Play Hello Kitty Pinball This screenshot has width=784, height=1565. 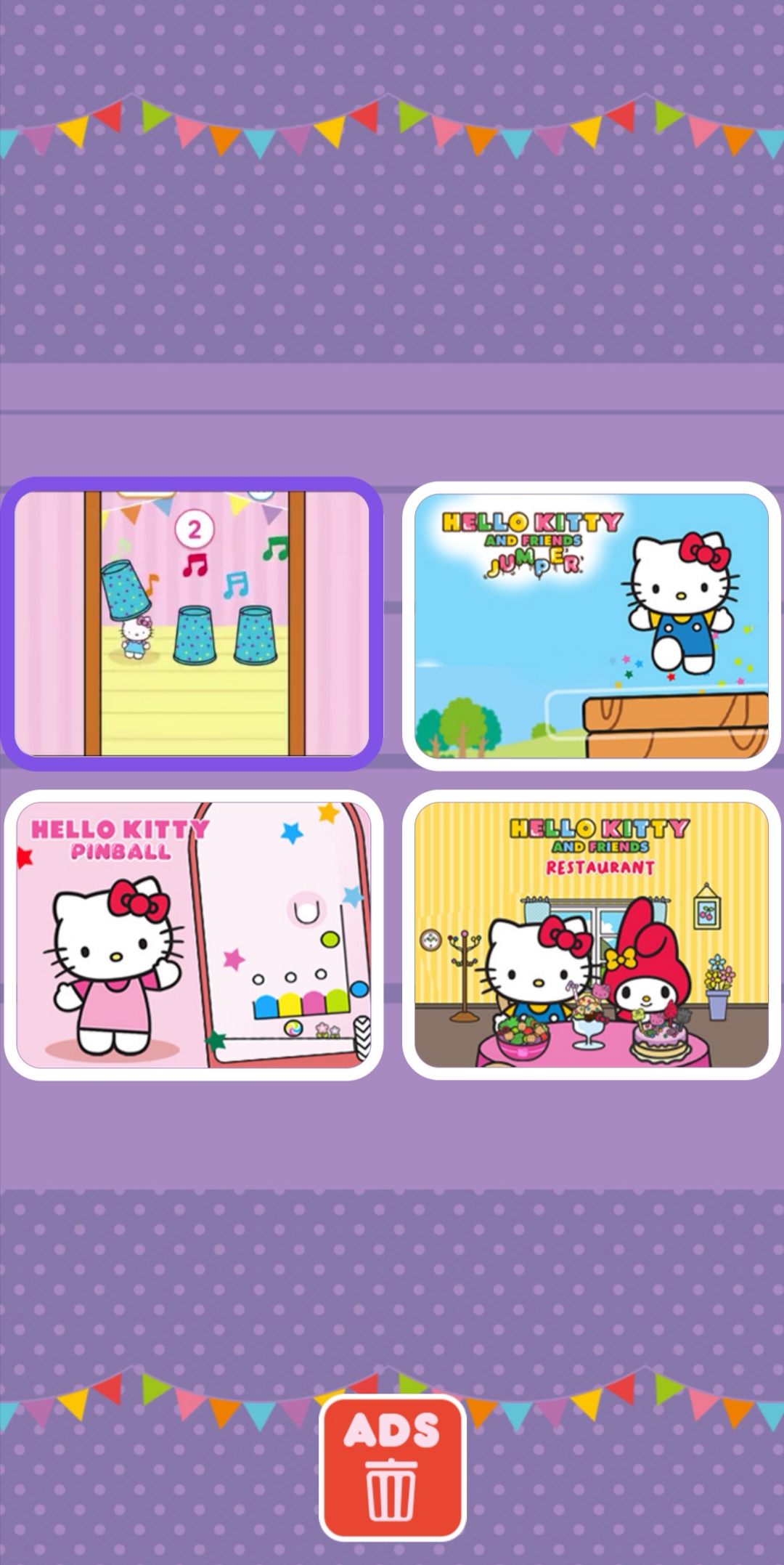click(x=194, y=935)
